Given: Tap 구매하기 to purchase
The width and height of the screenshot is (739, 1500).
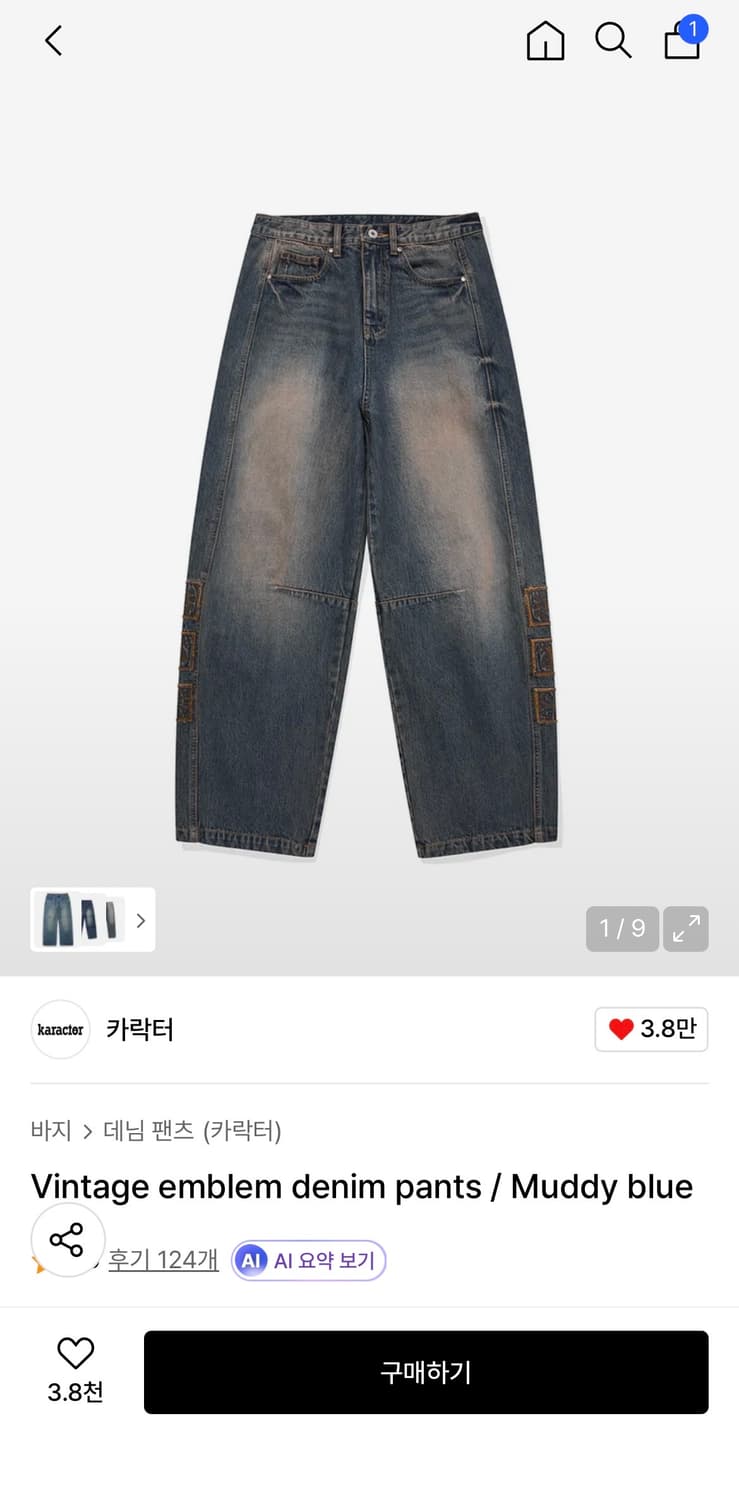Looking at the screenshot, I should click(426, 1372).
